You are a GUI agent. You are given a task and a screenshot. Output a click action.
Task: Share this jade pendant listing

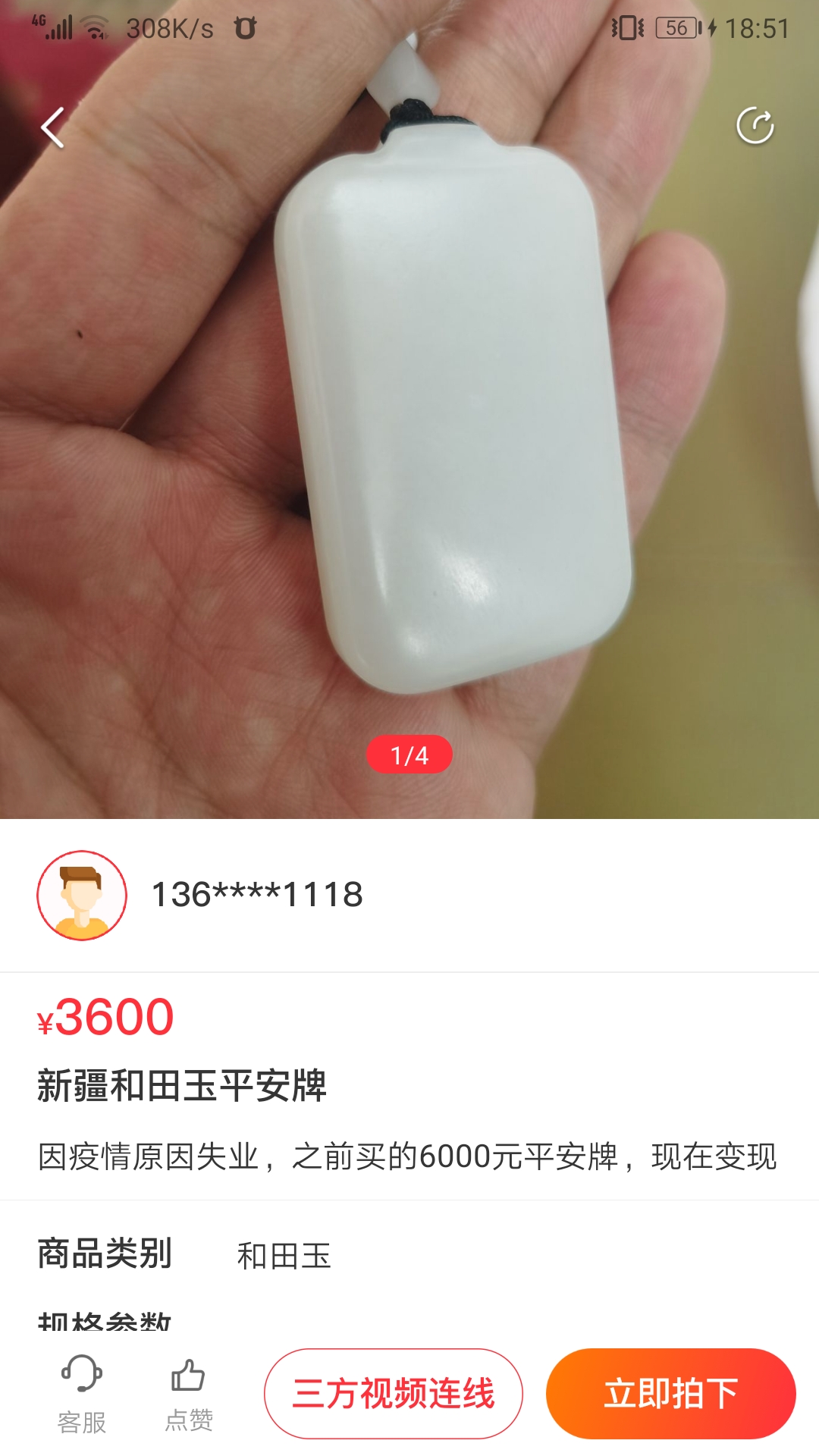[755, 126]
